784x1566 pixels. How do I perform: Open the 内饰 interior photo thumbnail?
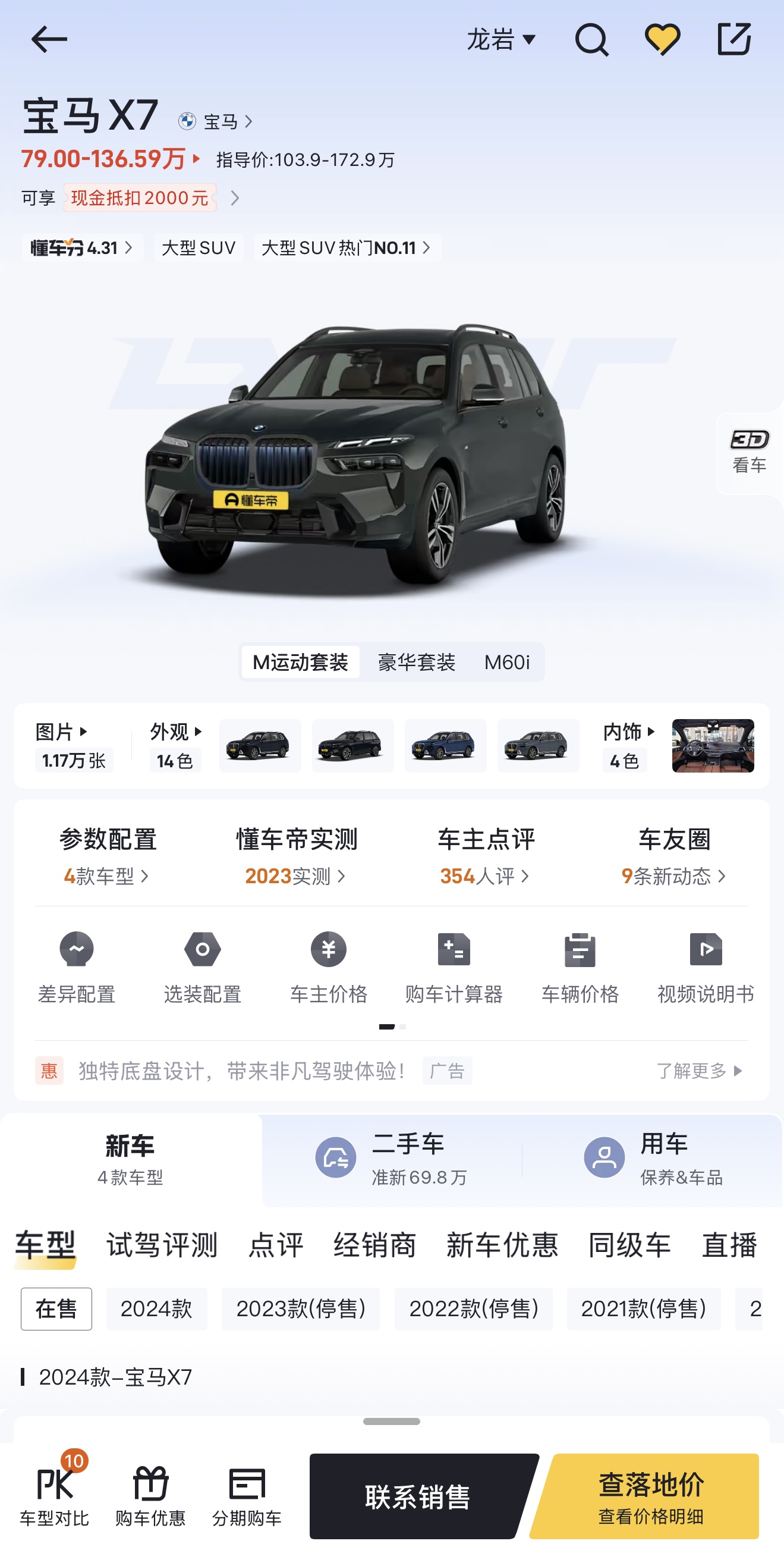tap(712, 746)
